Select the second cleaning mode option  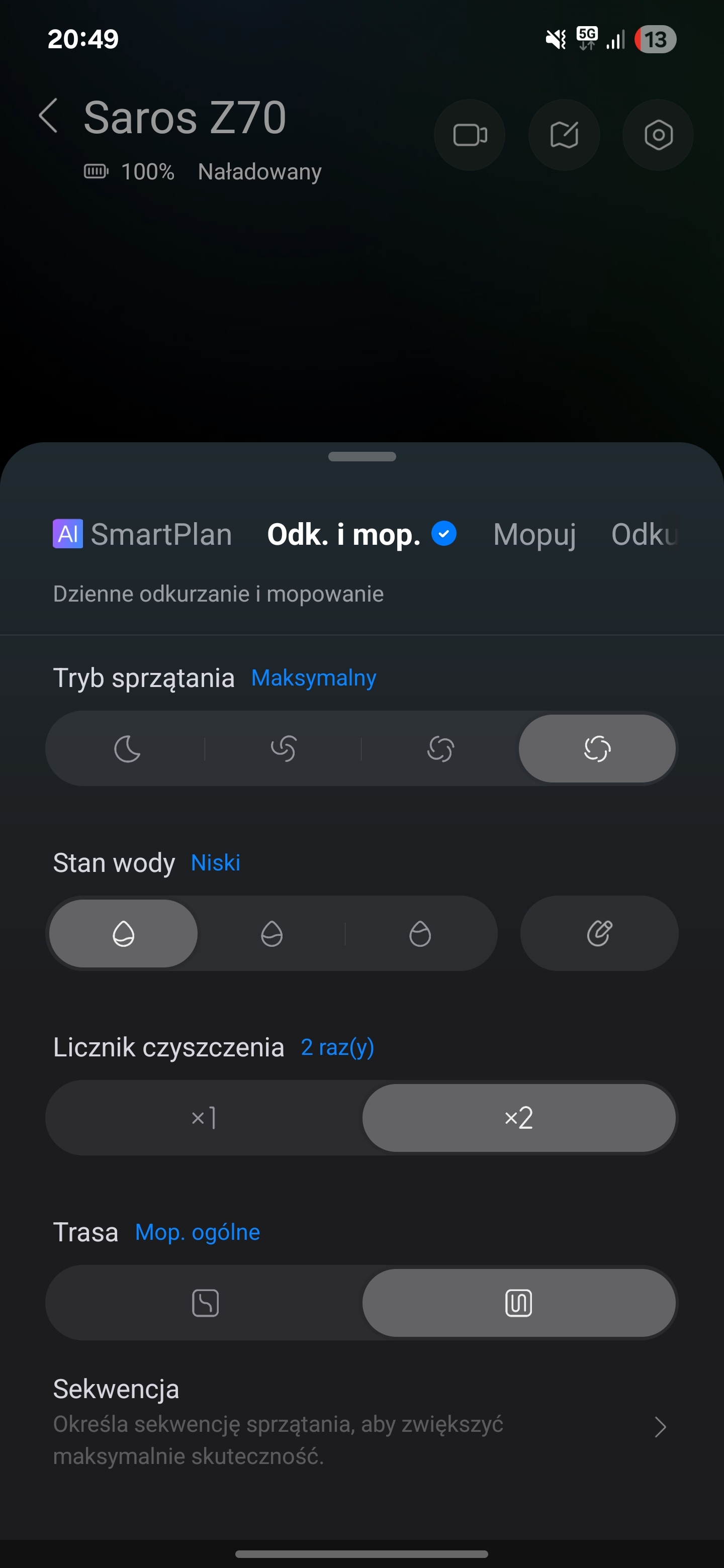click(x=283, y=749)
